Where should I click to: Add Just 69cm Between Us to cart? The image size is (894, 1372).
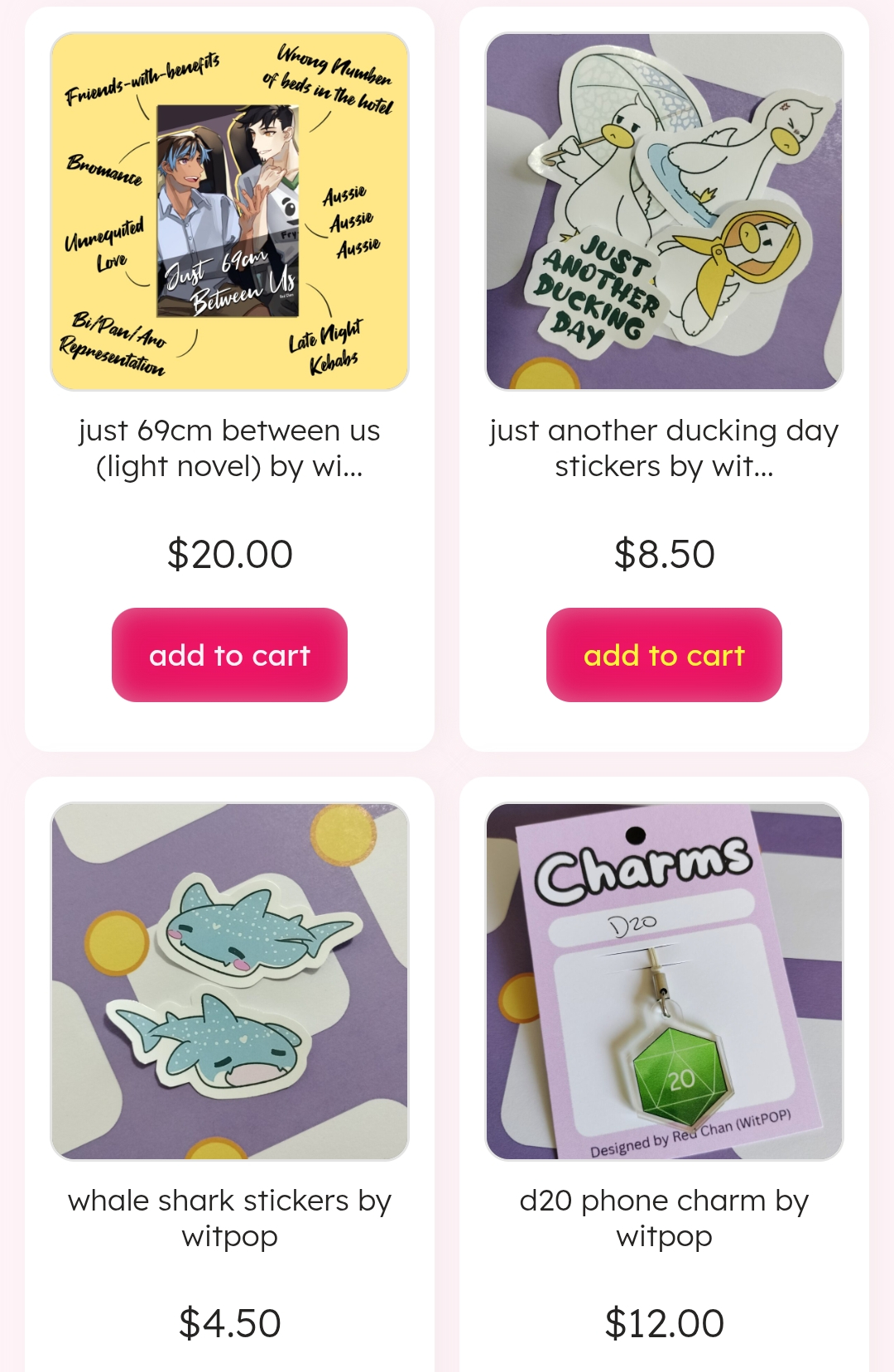click(229, 655)
